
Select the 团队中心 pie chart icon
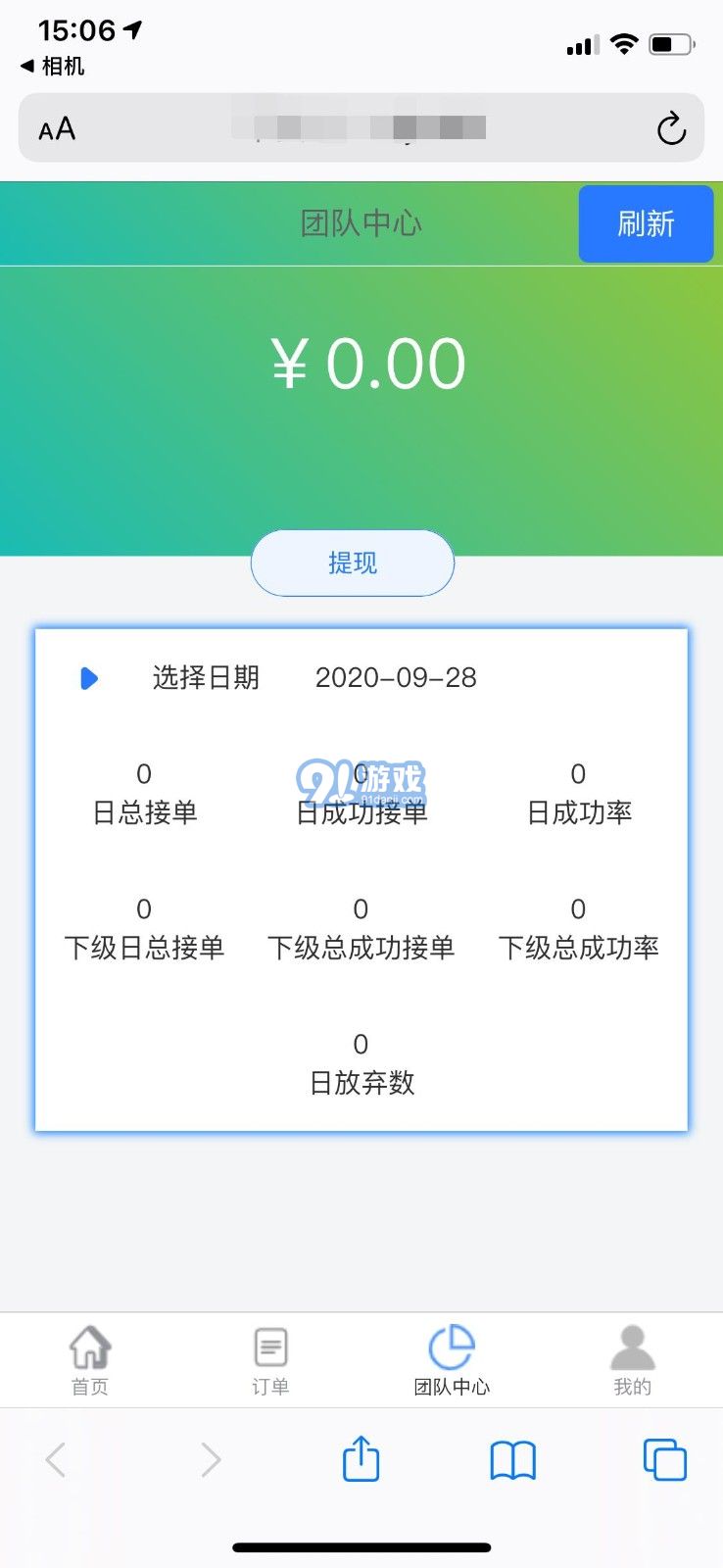[x=451, y=1347]
